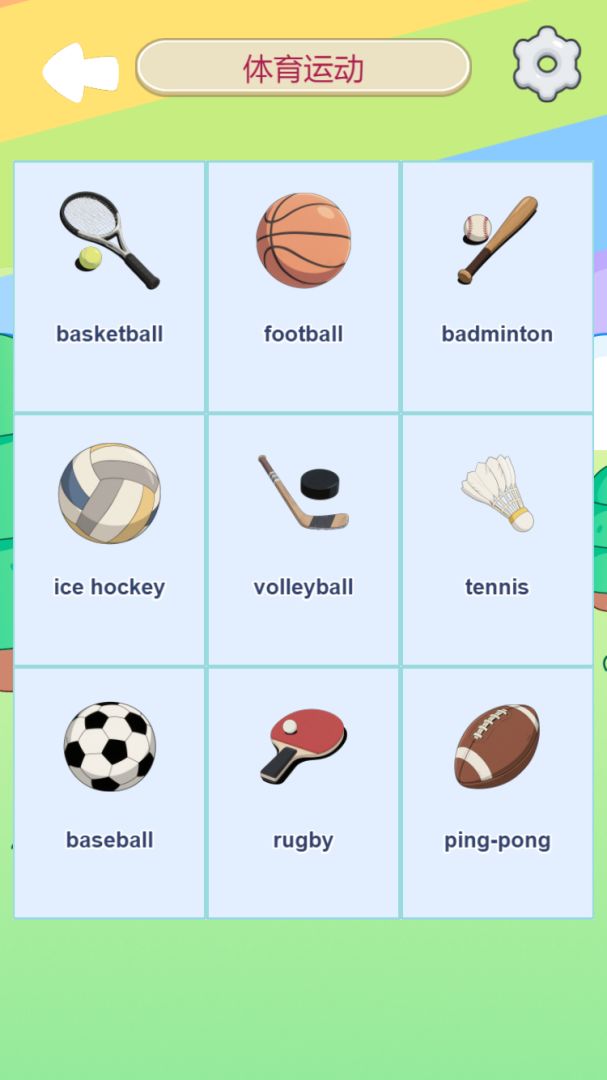This screenshot has width=607, height=1080.
Task: Open the settings gear
Action: pyautogui.click(x=547, y=64)
